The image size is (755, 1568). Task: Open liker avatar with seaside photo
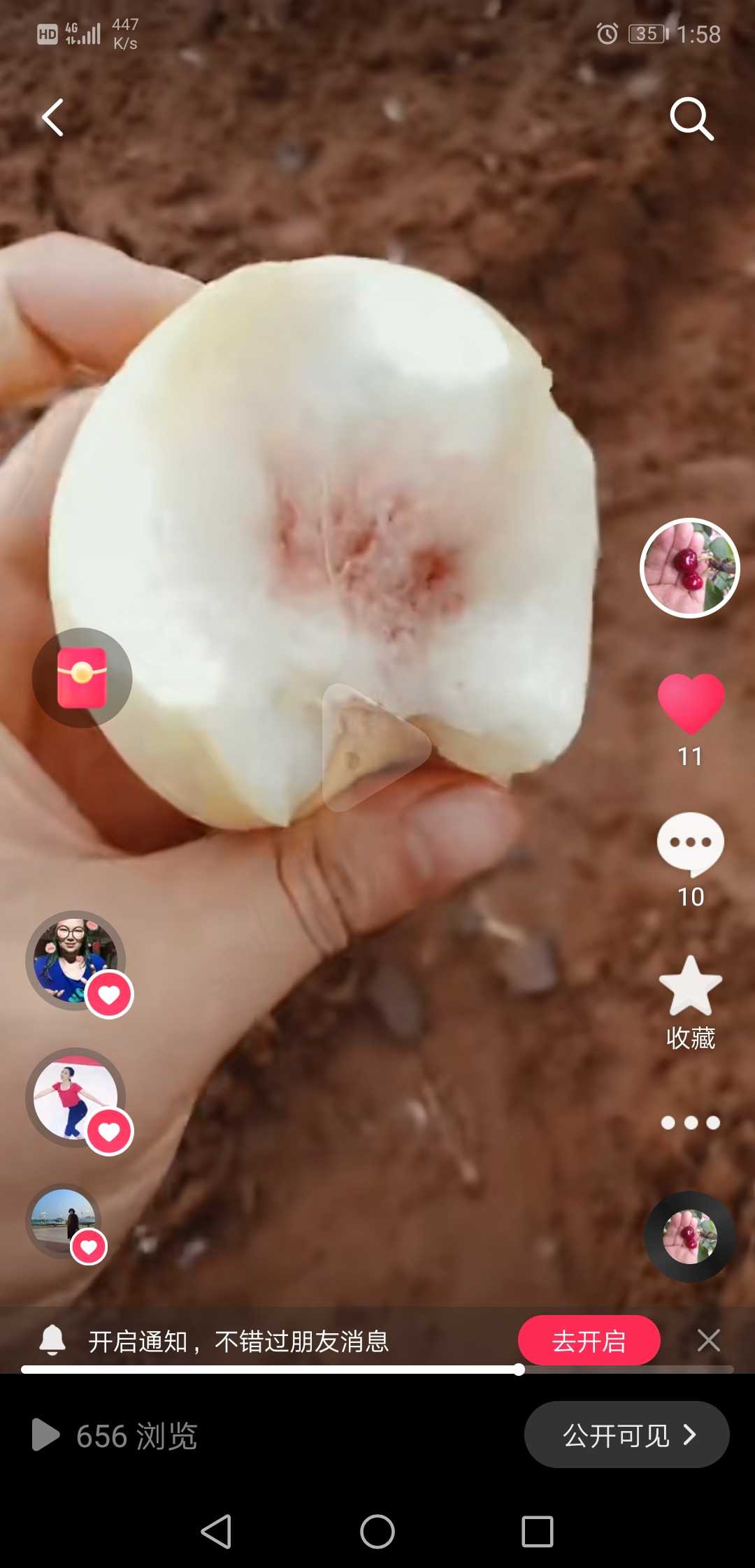pos(64,1220)
